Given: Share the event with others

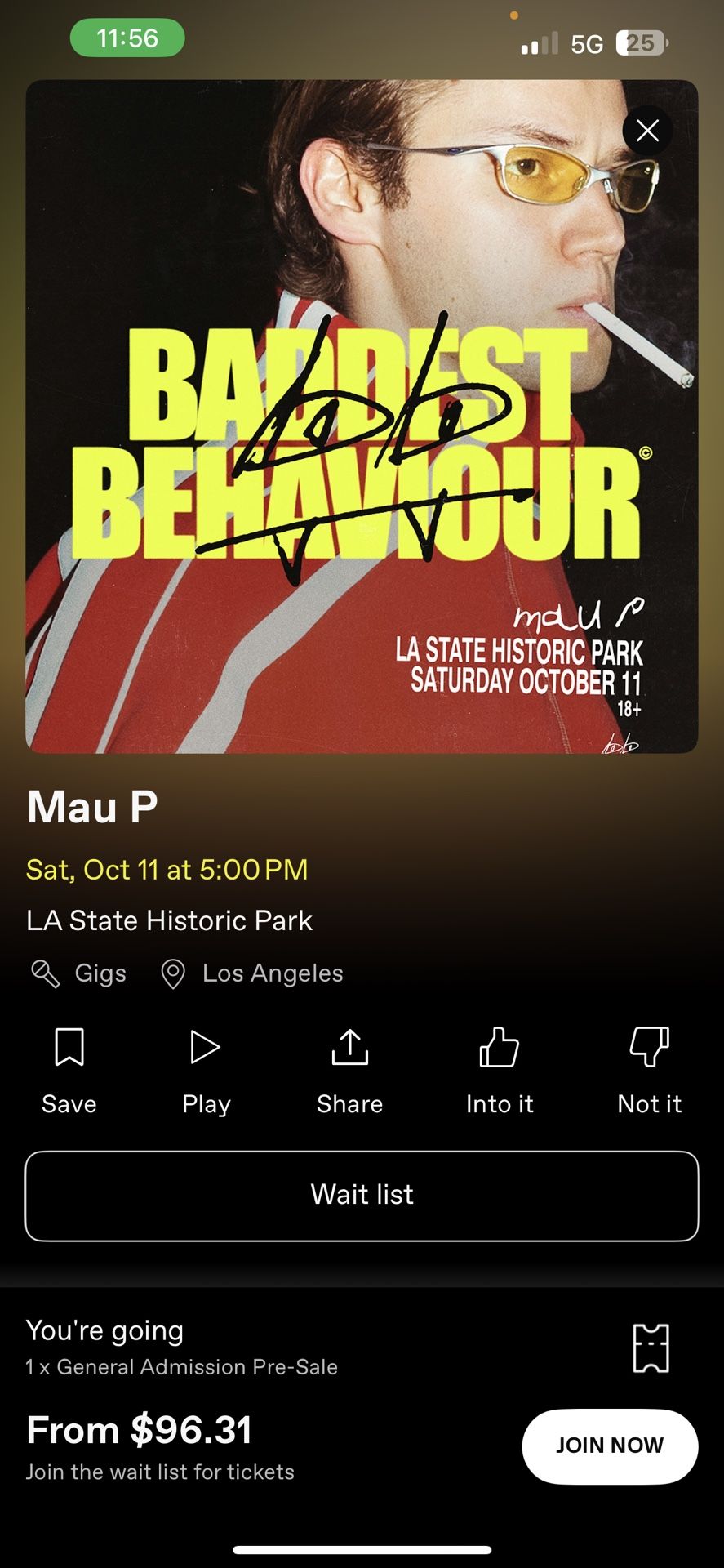Looking at the screenshot, I should click(x=349, y=1068).
